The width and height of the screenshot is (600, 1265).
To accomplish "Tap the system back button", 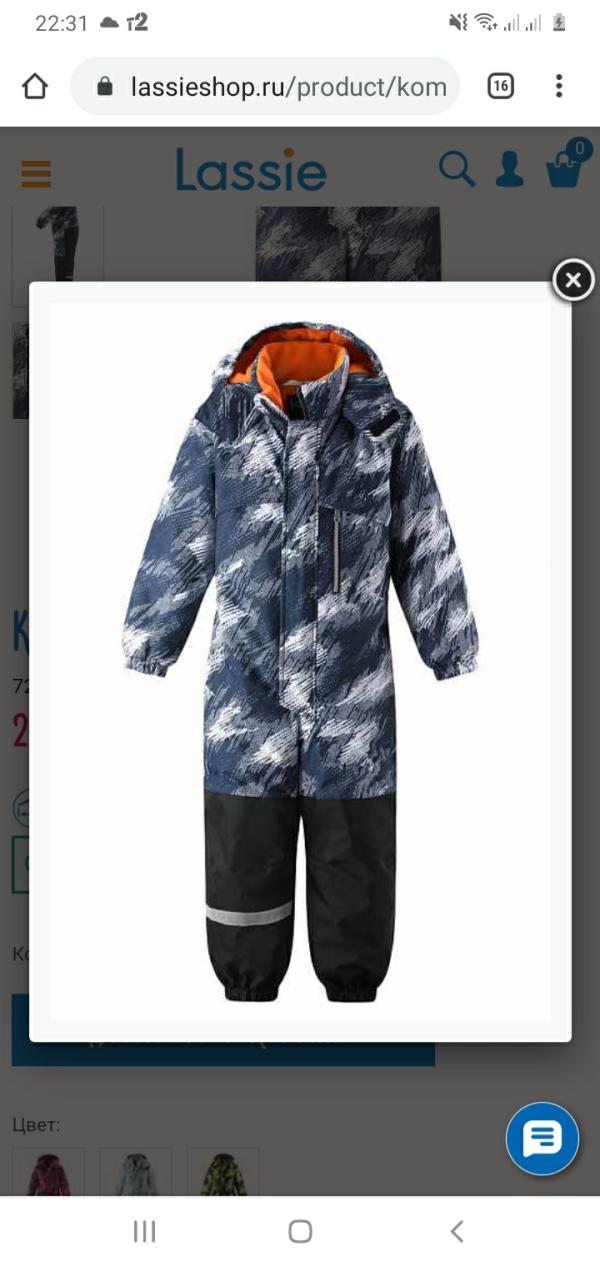I will (456, 1231).
